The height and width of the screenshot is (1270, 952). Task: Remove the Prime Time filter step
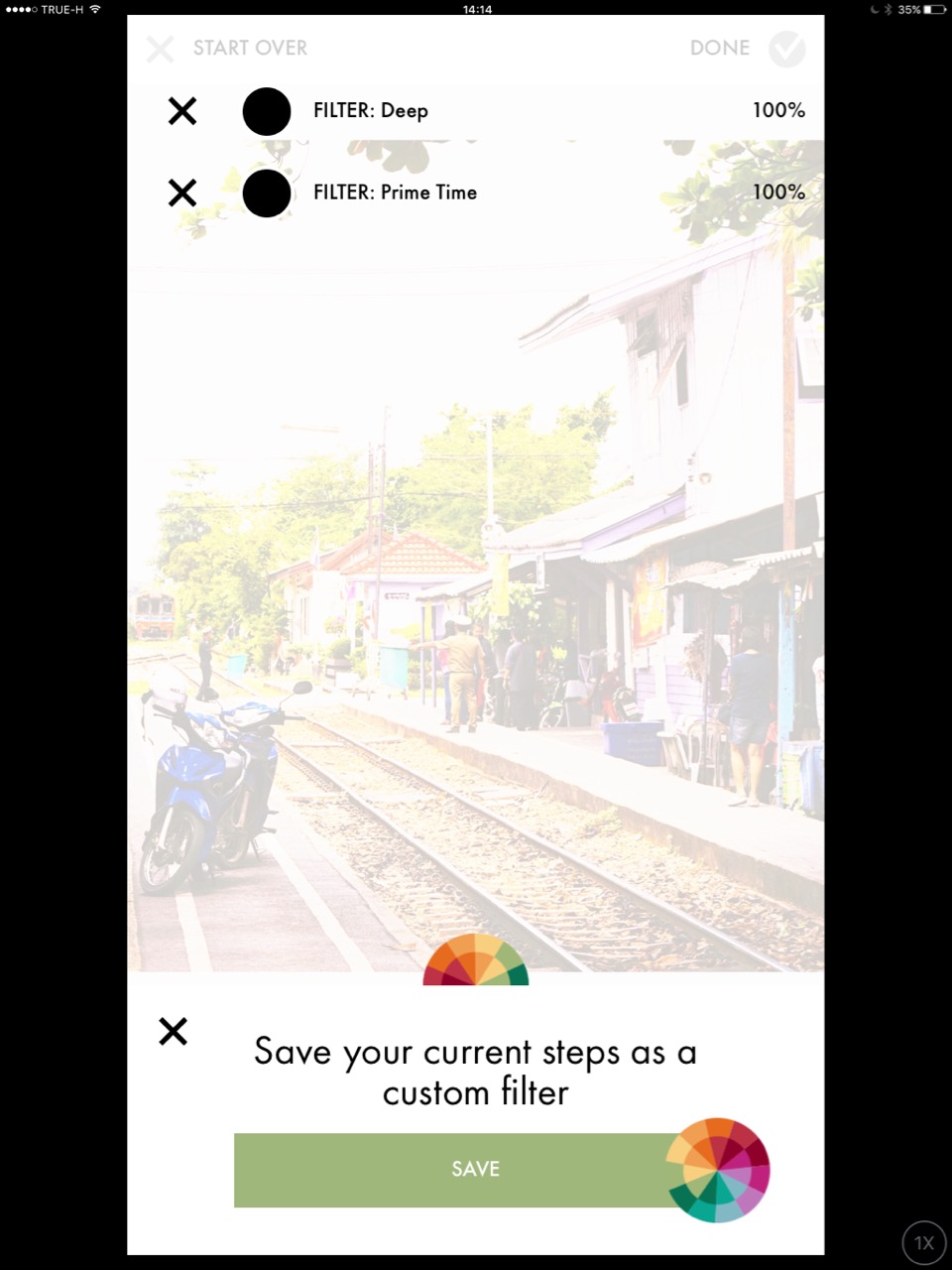coord(182,192)
